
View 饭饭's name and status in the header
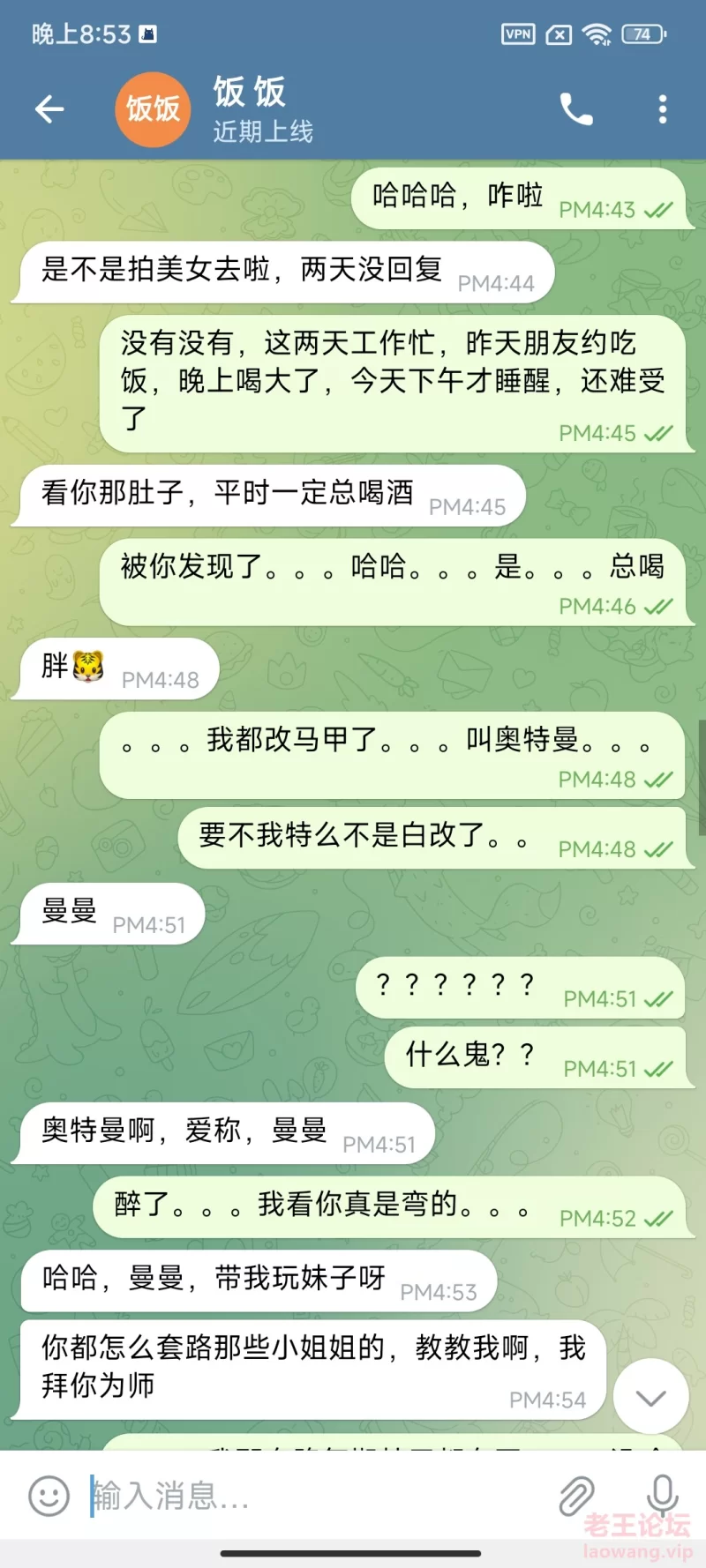pos(263,109)
